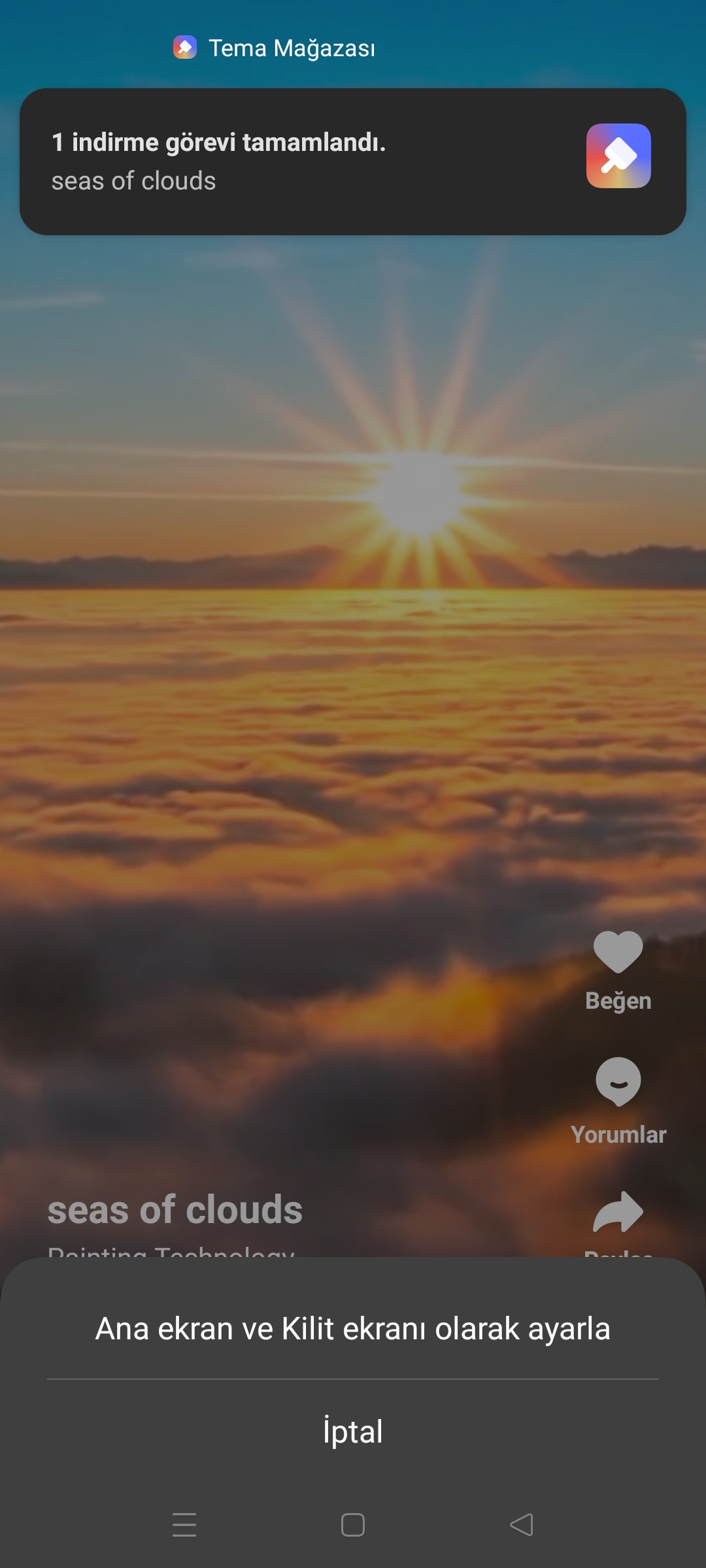Set as Ana ekran ve Kilit ekranı

pyautogui.click(x=353, y=1329)
